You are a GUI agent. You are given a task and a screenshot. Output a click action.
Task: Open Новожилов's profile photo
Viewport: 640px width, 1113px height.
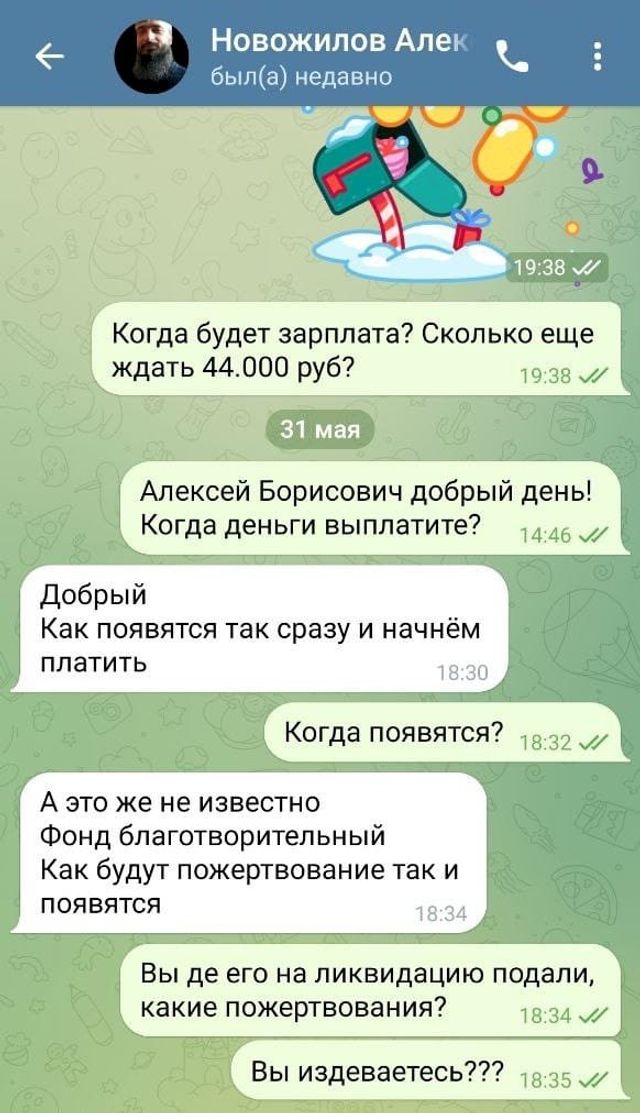point(152,56)
